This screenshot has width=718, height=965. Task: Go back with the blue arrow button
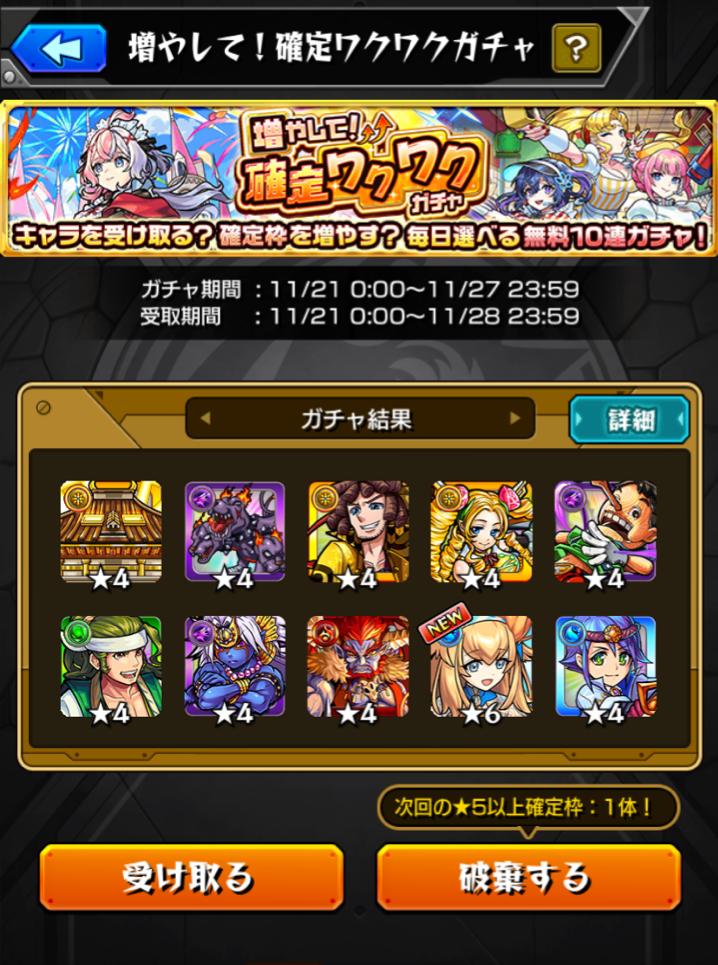tap(60, 46)
